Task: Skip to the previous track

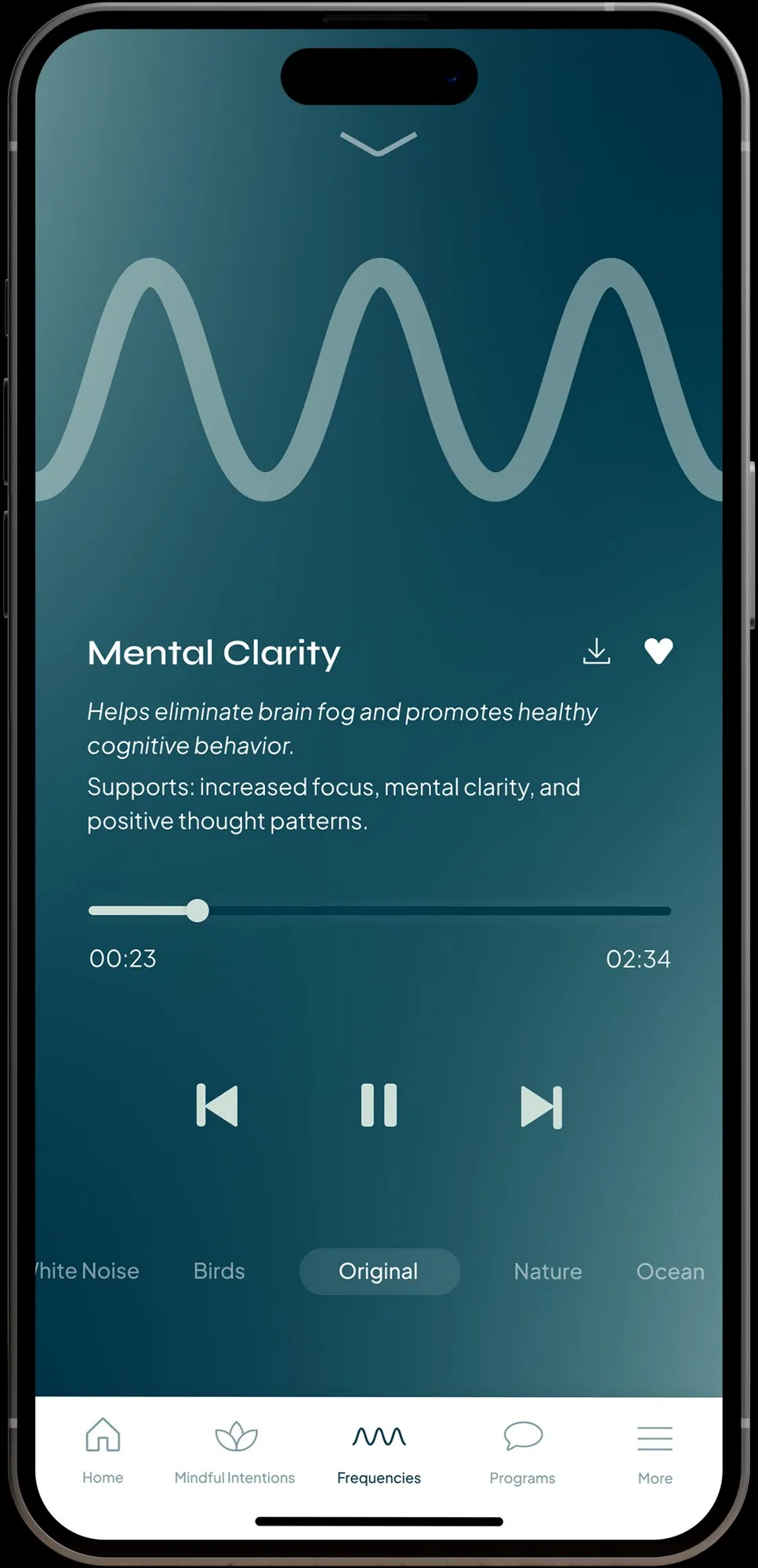Action: [217, 1106]
